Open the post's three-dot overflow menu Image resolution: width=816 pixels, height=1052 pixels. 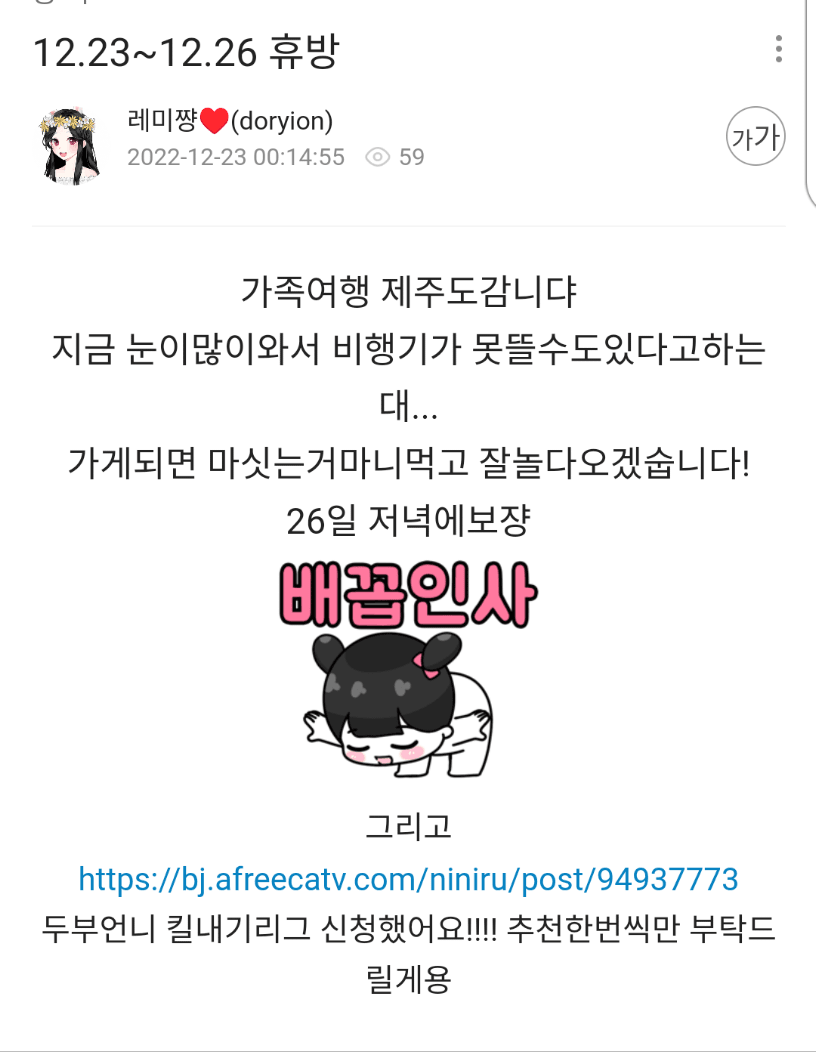pos(778,49)
